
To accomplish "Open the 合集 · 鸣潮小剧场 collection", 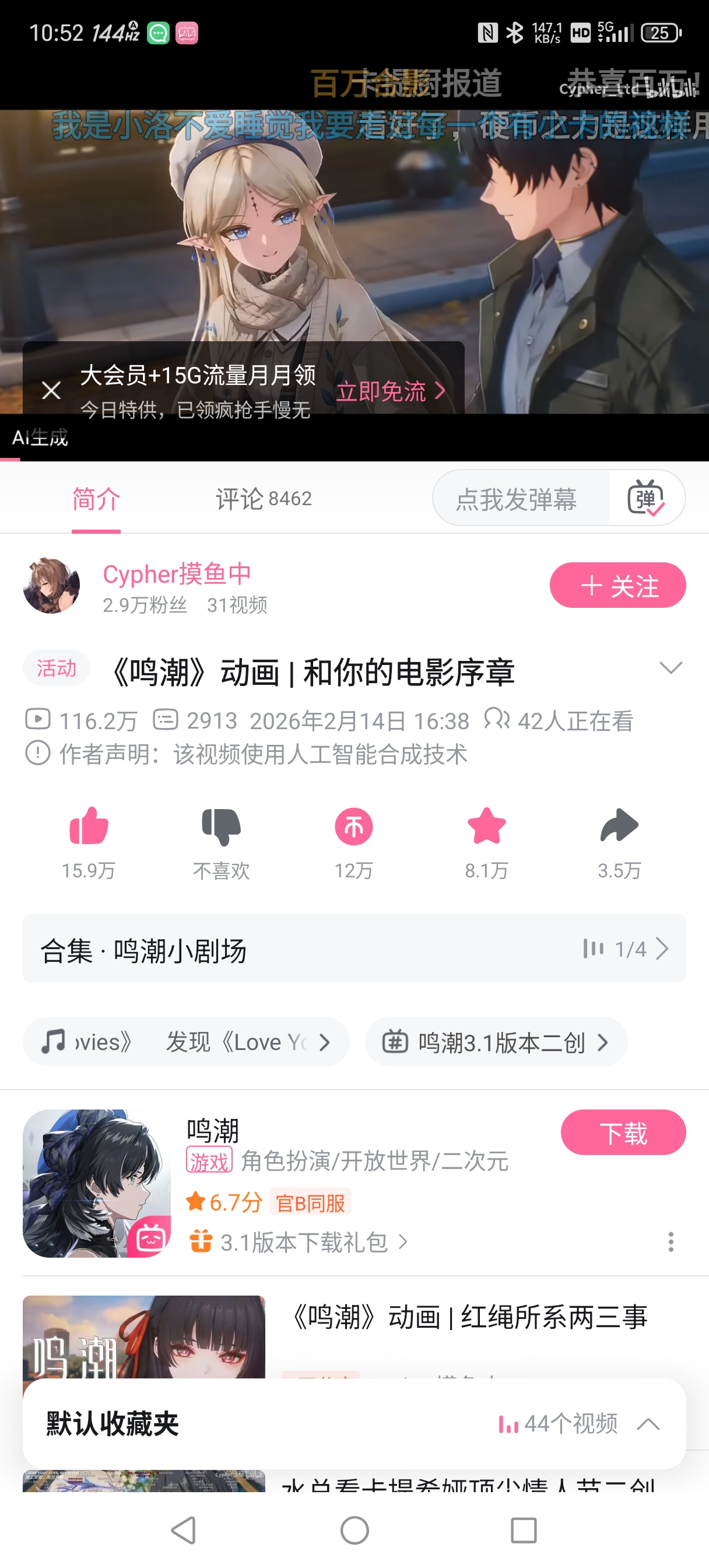I will pos(354,949).
